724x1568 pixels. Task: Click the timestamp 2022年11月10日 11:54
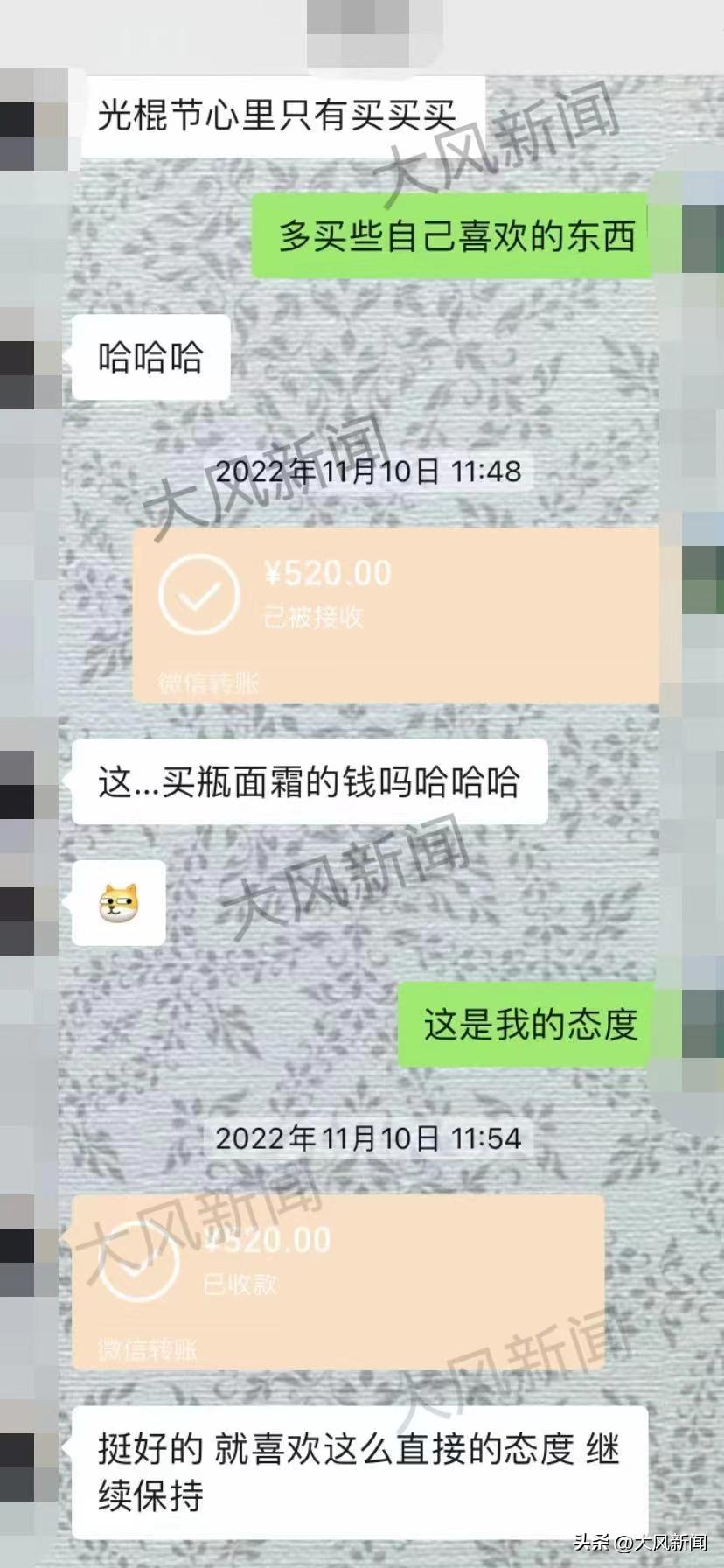tap(367, 1137)
